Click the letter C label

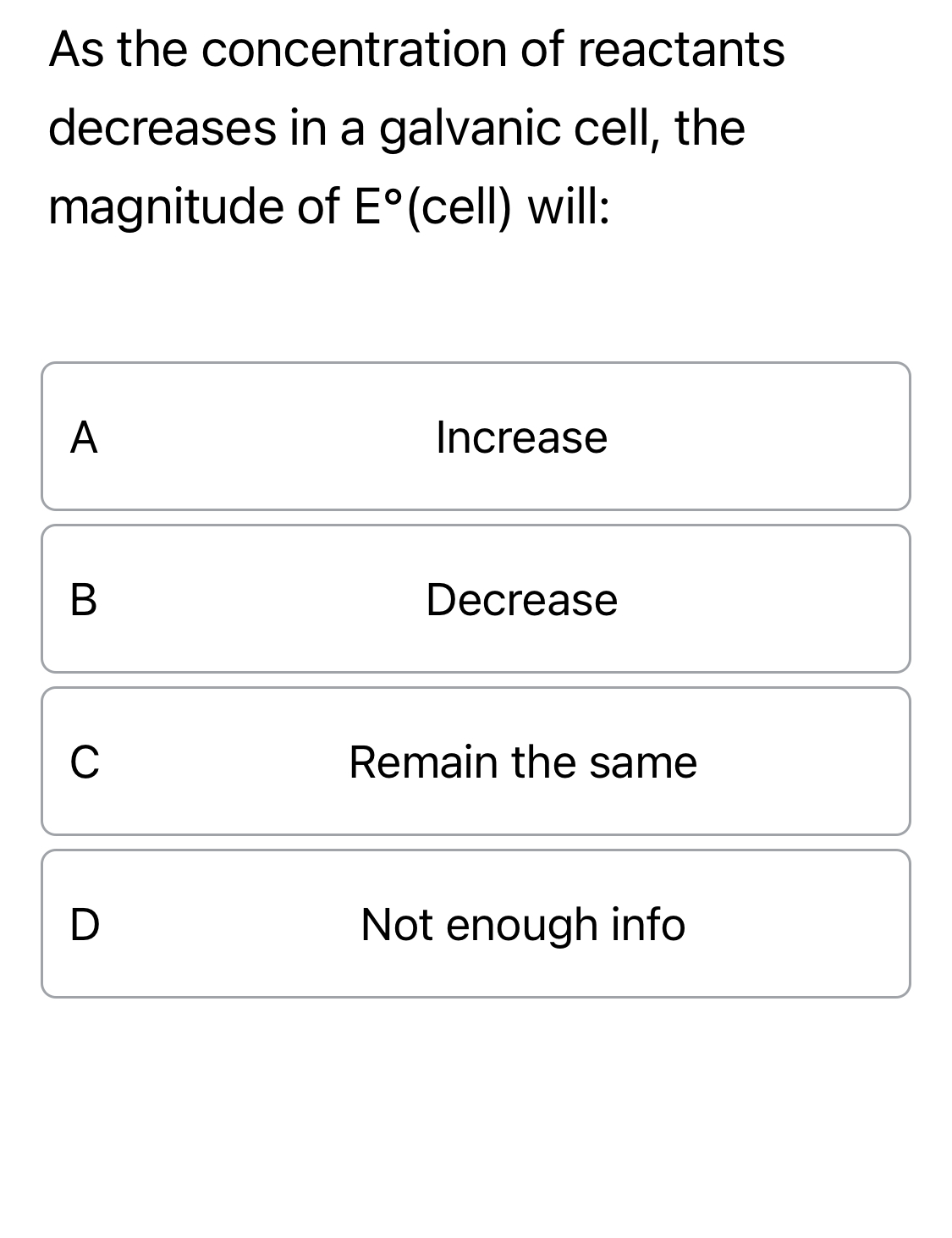coord(85,761)
